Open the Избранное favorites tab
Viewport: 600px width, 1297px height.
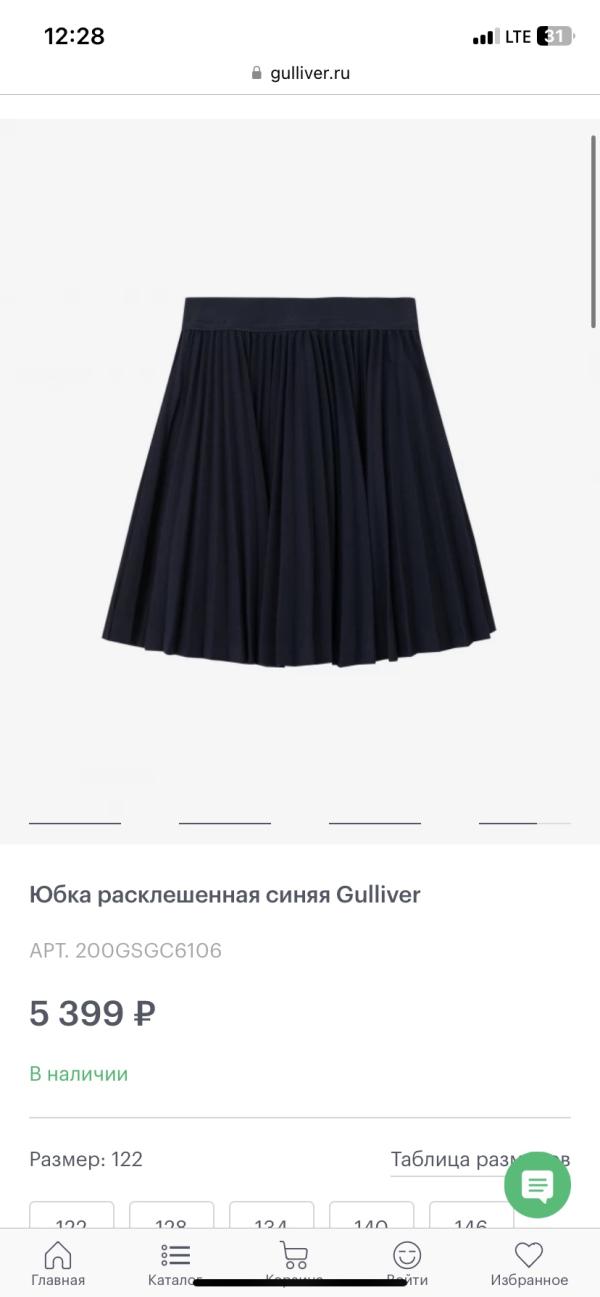click(x=529, y=1263)
